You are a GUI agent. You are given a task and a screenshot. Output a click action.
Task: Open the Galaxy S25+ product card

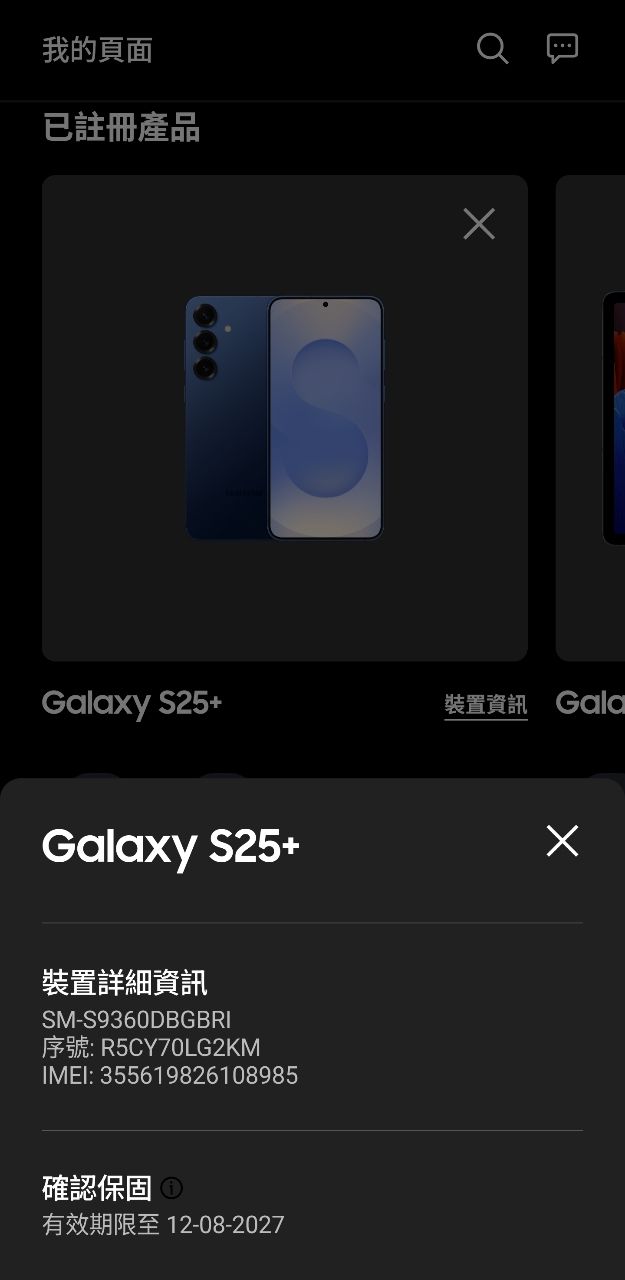click(x=284, y=418)
